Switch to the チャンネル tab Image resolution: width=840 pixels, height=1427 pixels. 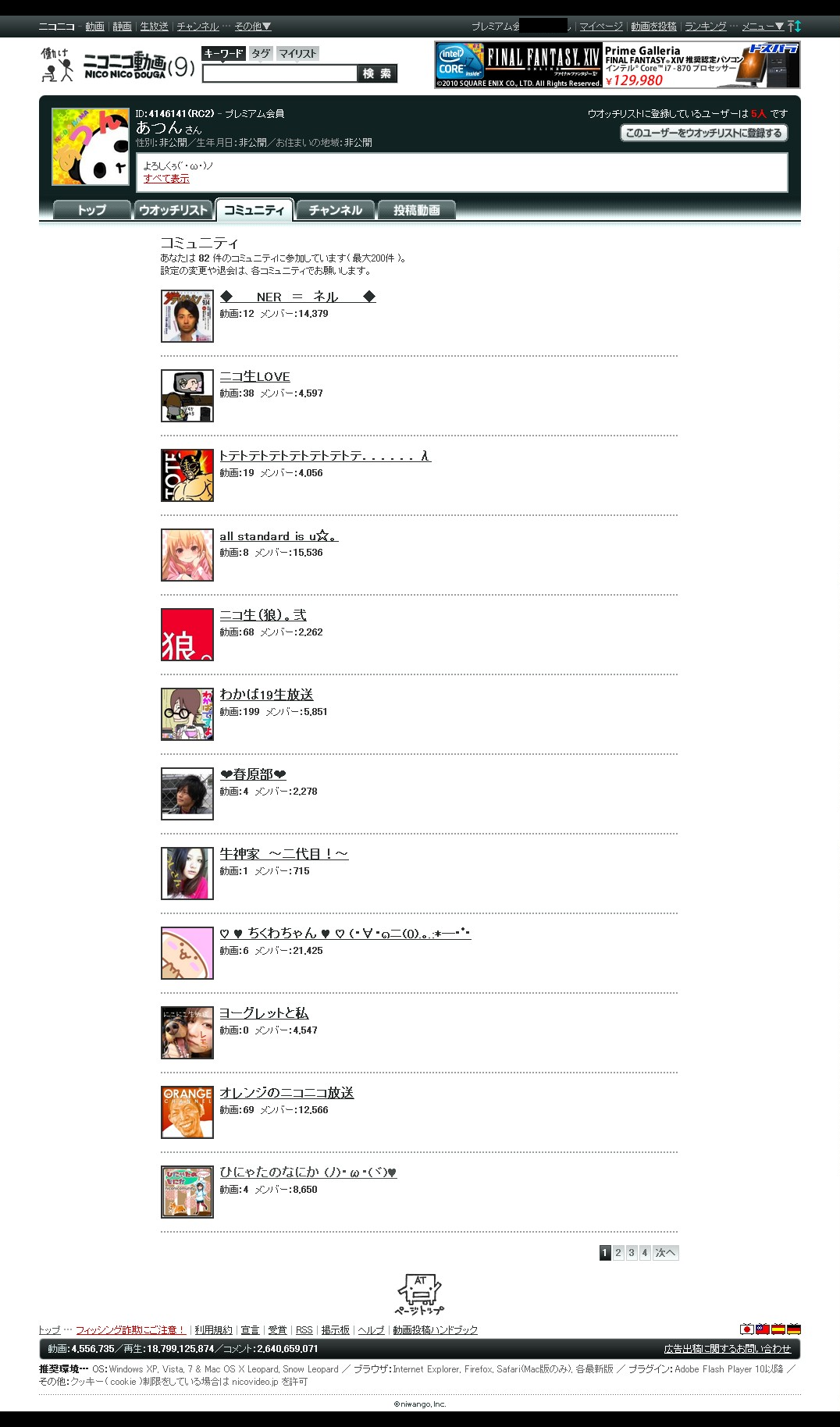tap(335, 210)
